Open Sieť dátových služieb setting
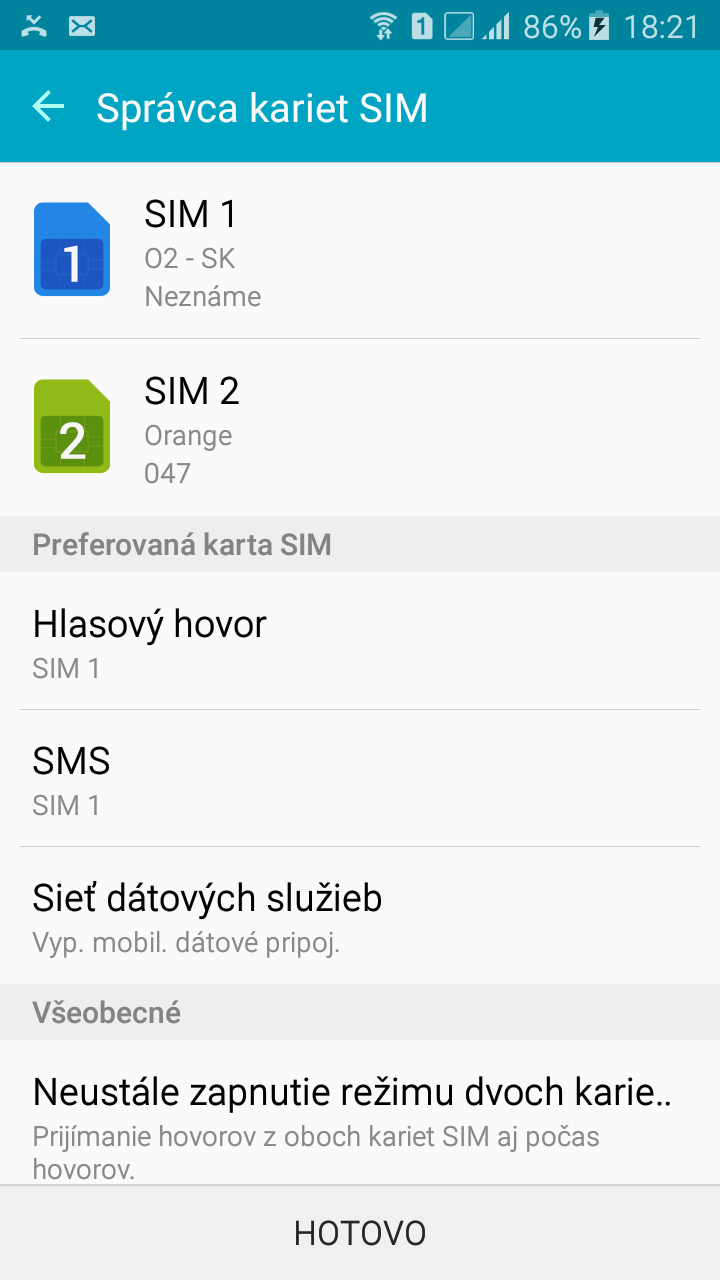This screenshot has height=1280, width=720. coord(360,915)
